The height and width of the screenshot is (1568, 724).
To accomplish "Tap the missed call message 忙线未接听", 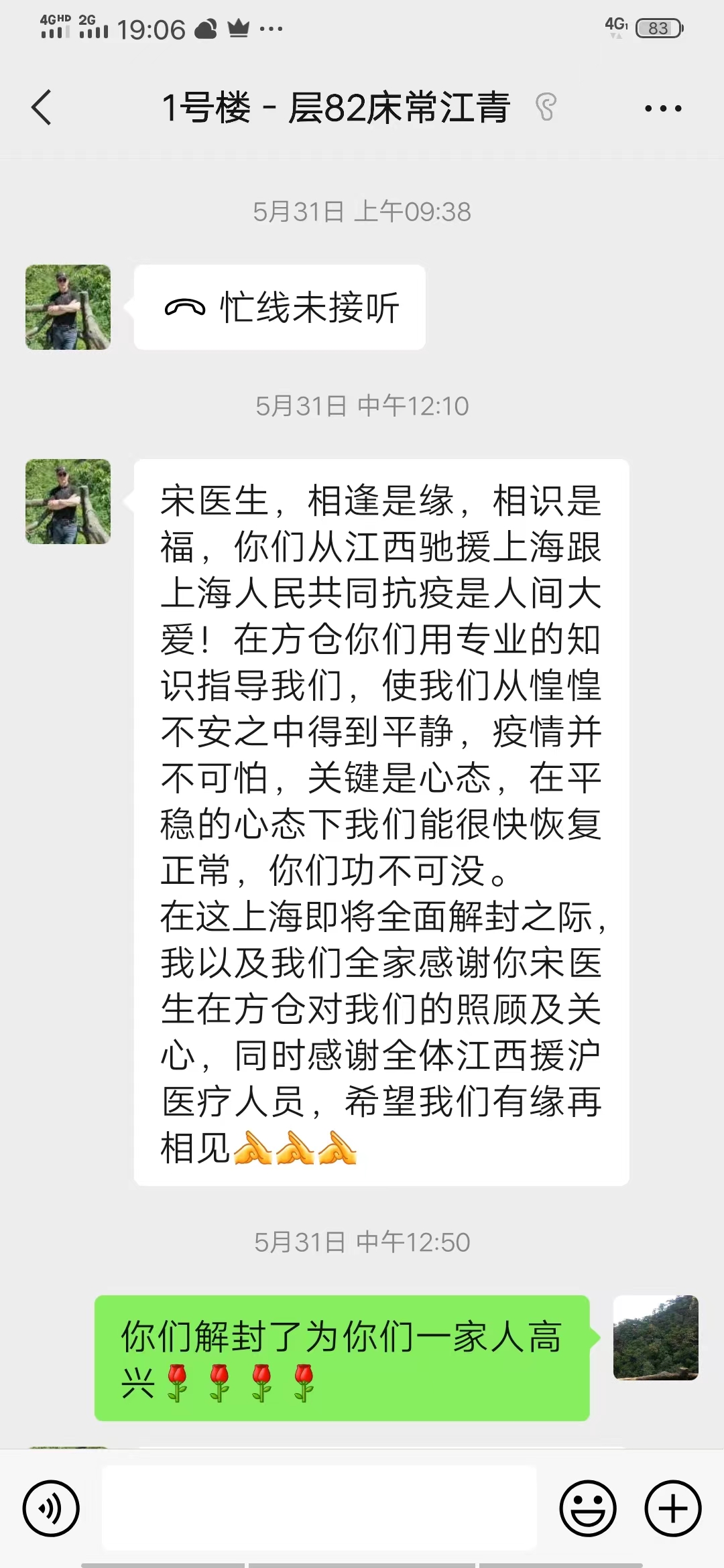I will 280,308.
